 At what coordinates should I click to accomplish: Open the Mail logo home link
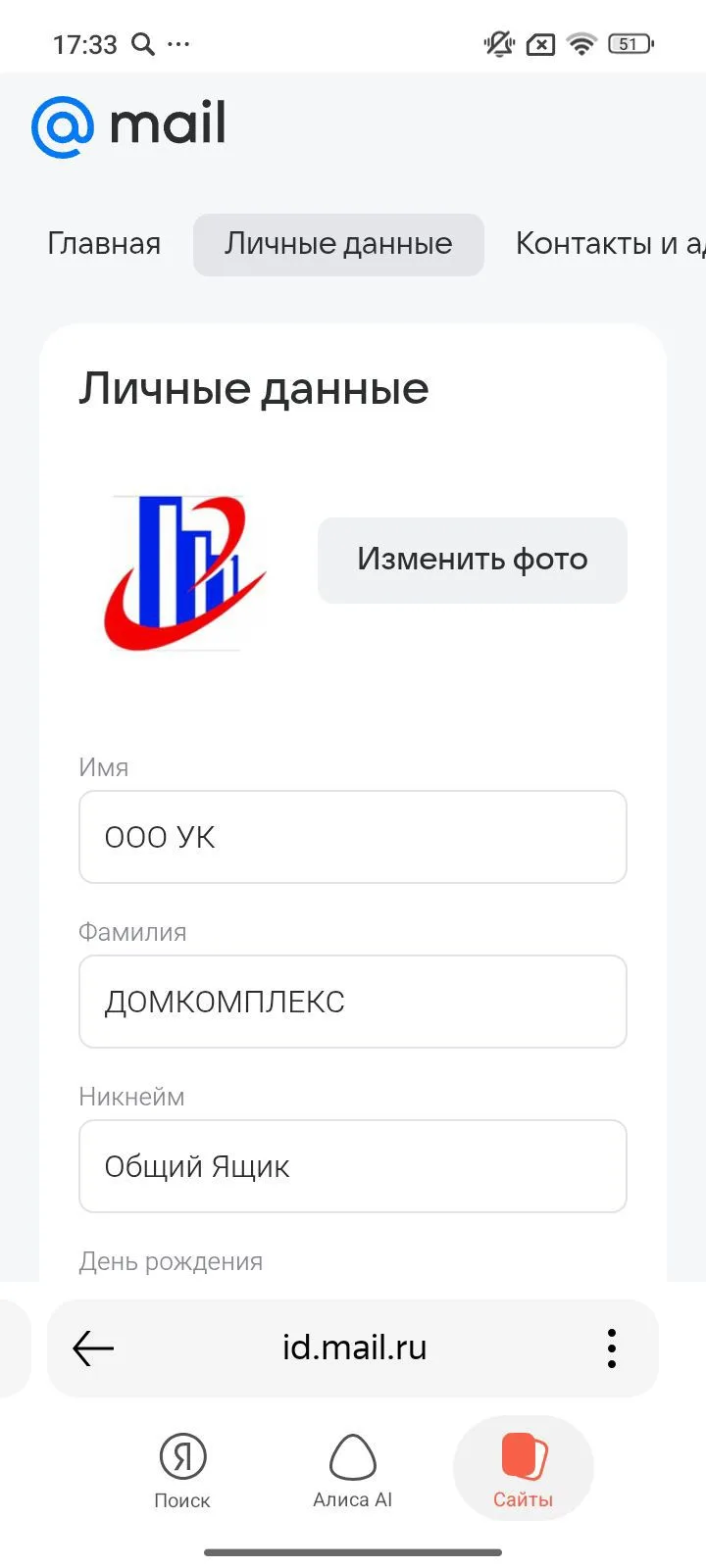click(128, 125)
